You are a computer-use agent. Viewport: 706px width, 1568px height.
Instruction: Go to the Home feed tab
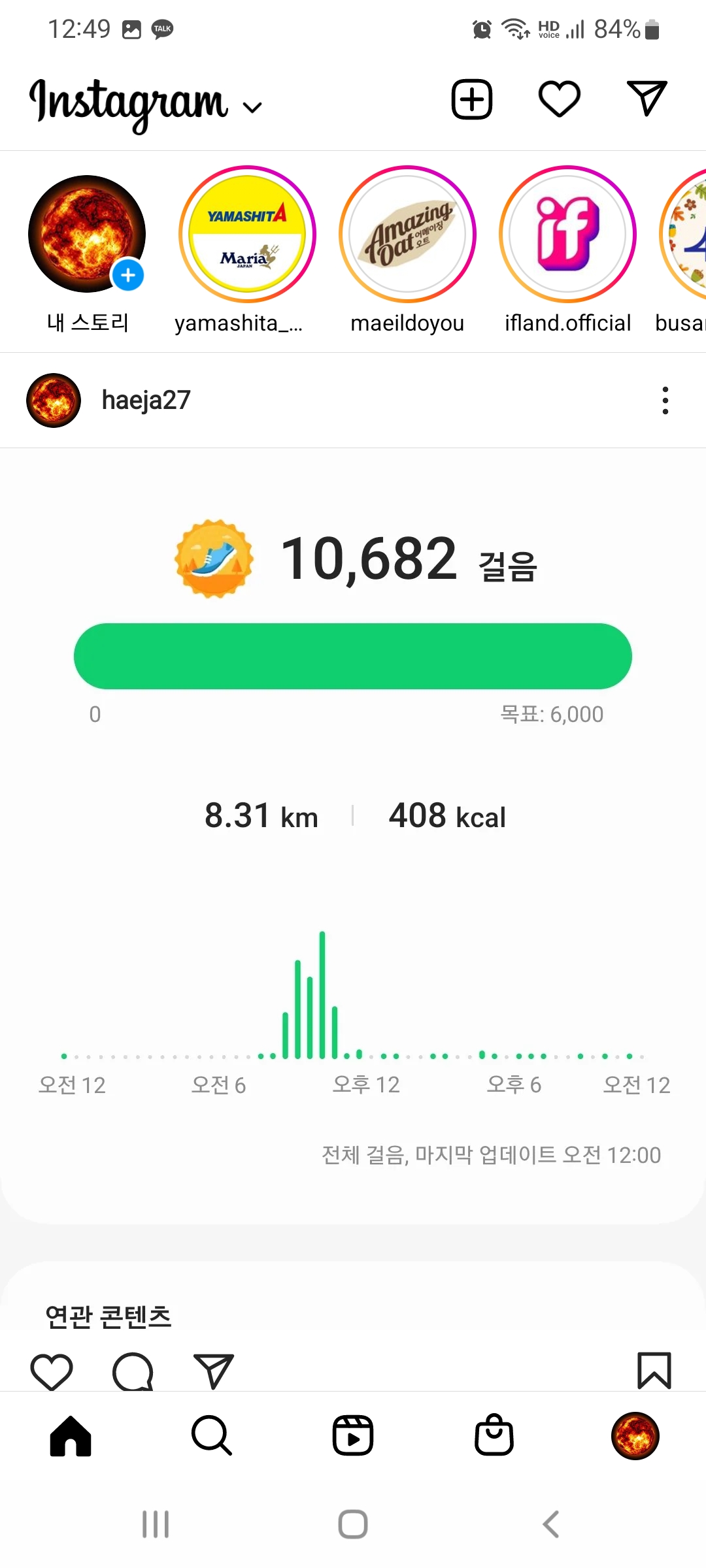71,1435
